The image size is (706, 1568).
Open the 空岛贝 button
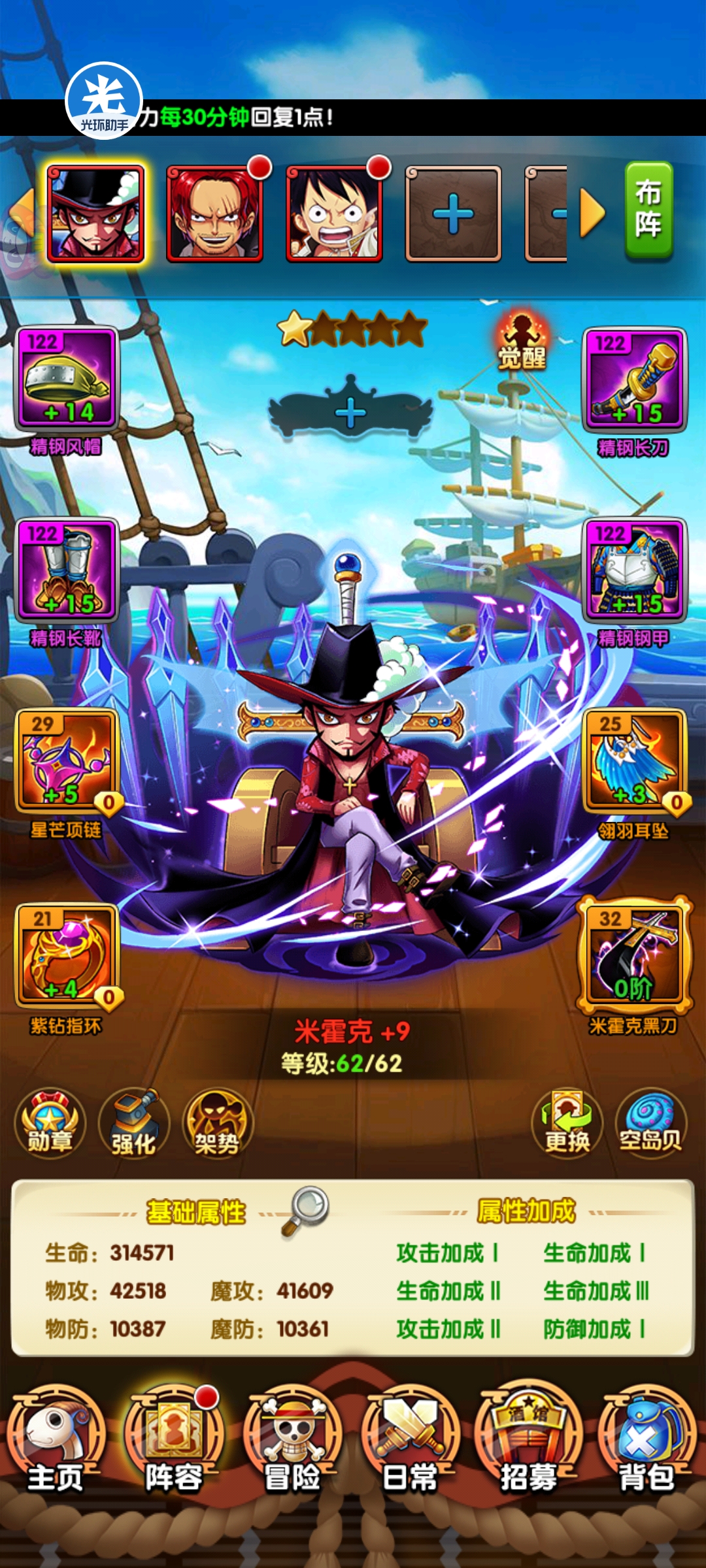pos(650,1122)
